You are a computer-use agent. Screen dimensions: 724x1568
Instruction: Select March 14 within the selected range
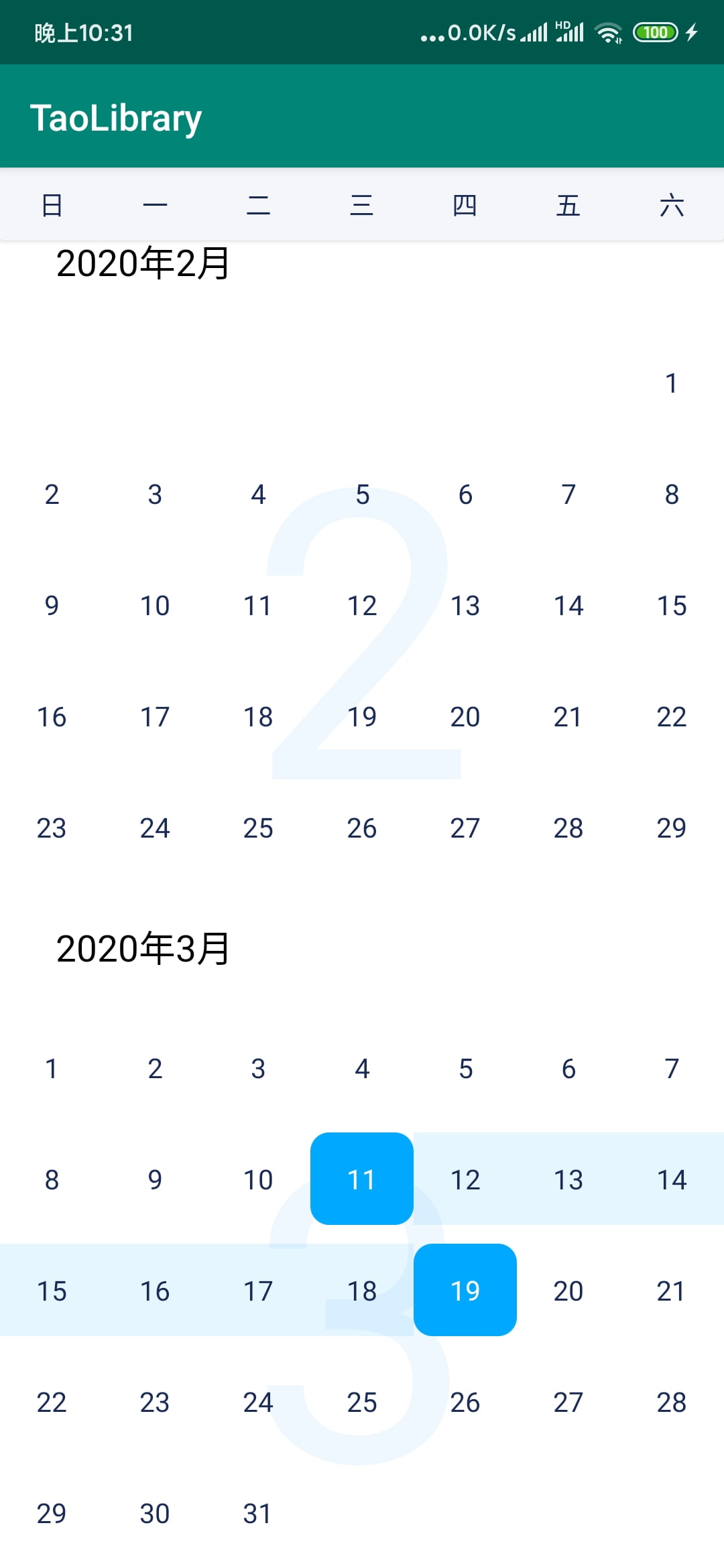(671, 1179)
